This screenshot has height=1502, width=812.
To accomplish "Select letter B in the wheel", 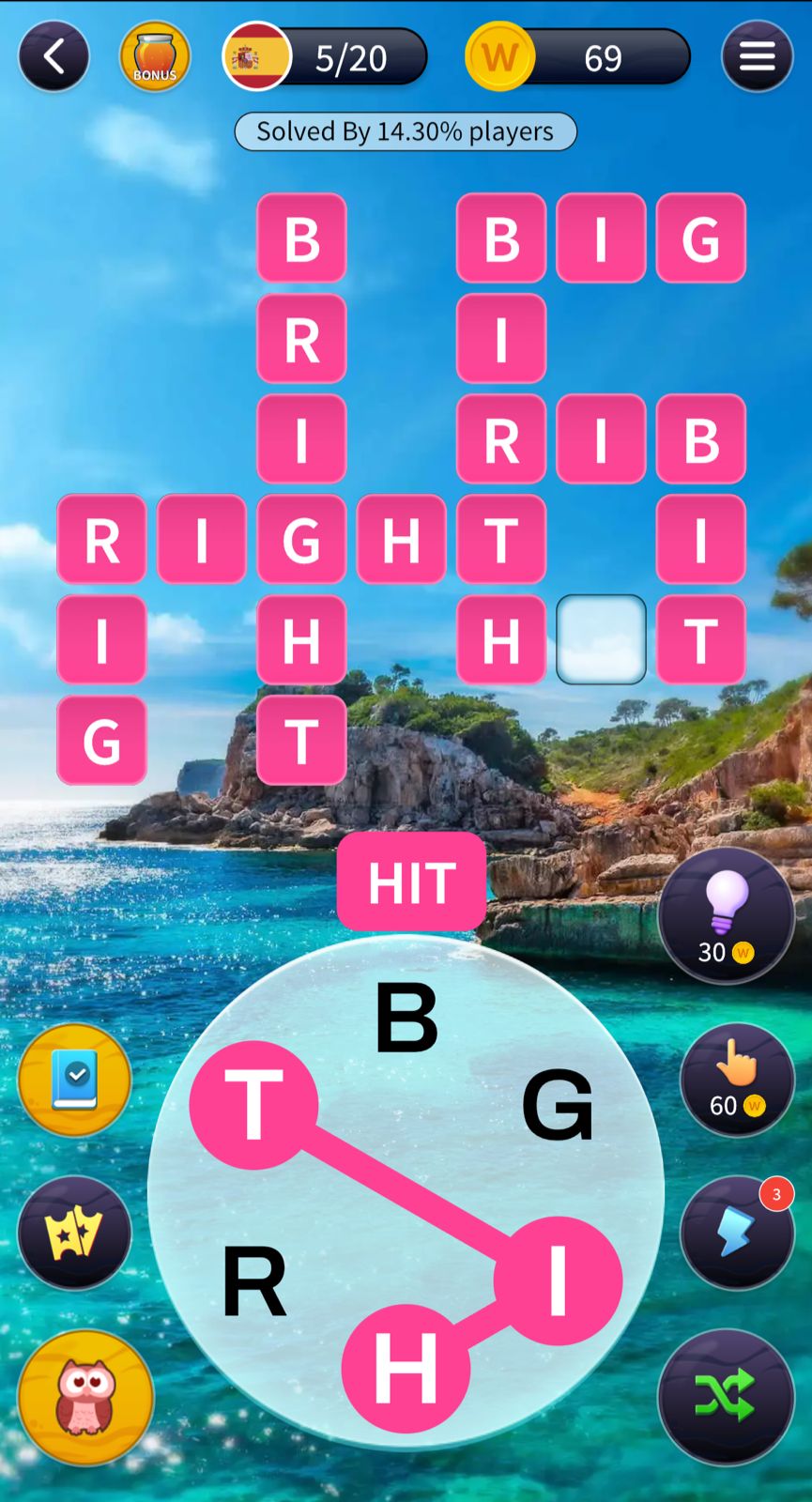I will [x=406, y=1019].
